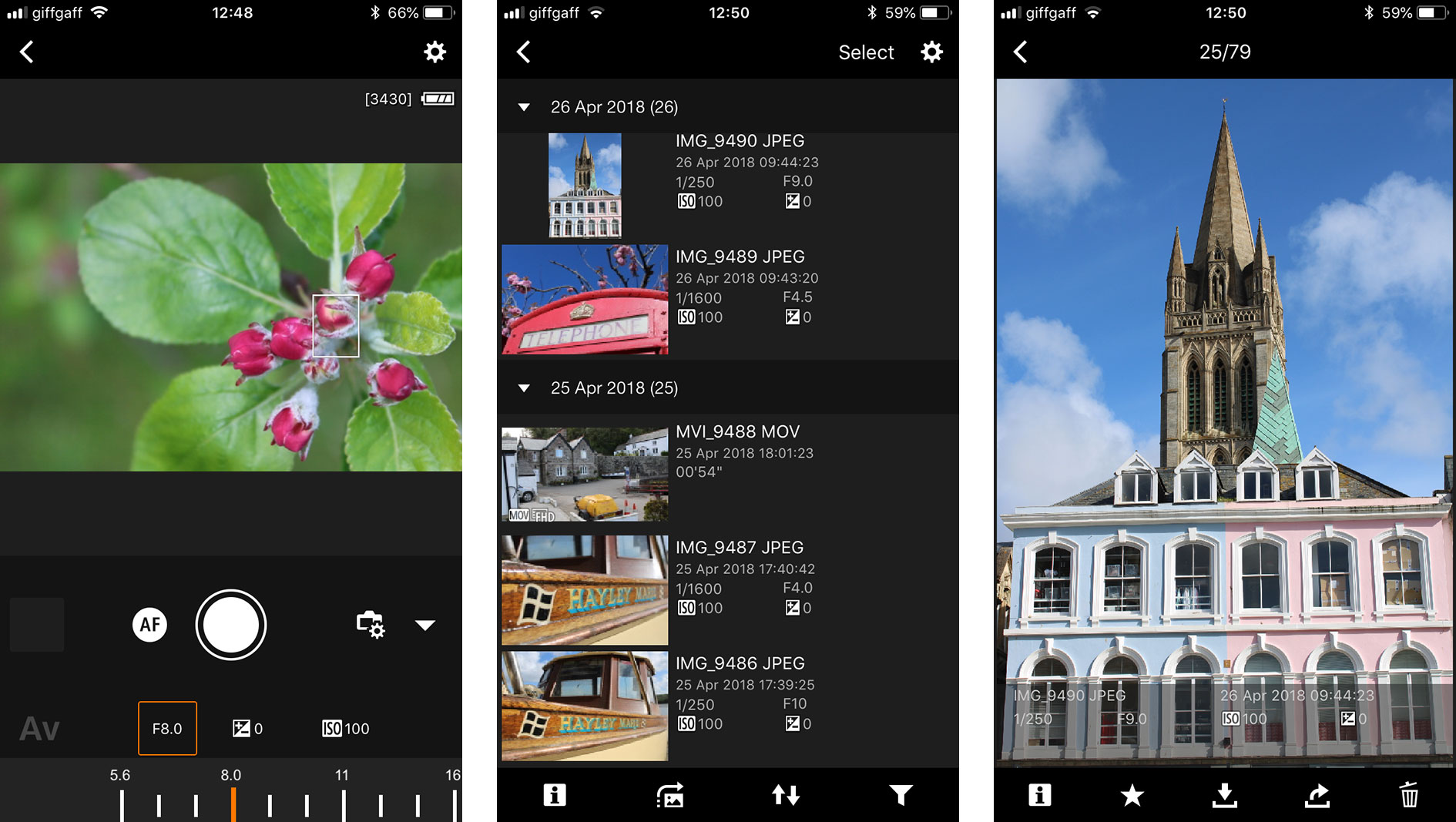Delete the photo with the trash icon
The height and width of the screenshot is (822, 1456).
(1409, 795)
